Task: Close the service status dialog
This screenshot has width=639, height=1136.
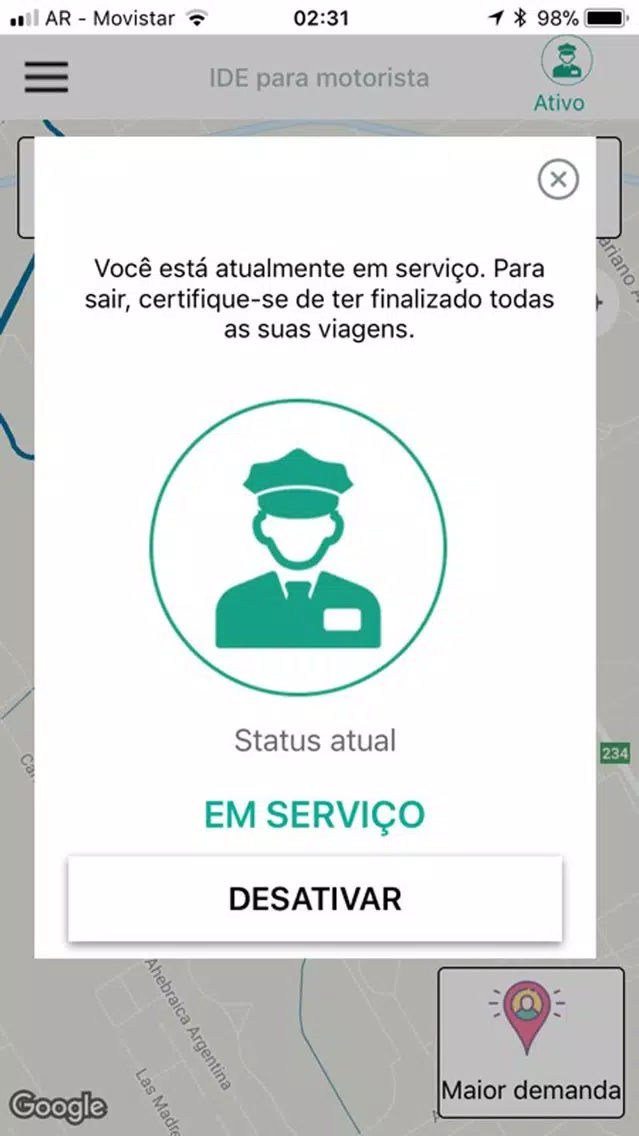Action: coord(558,179)
